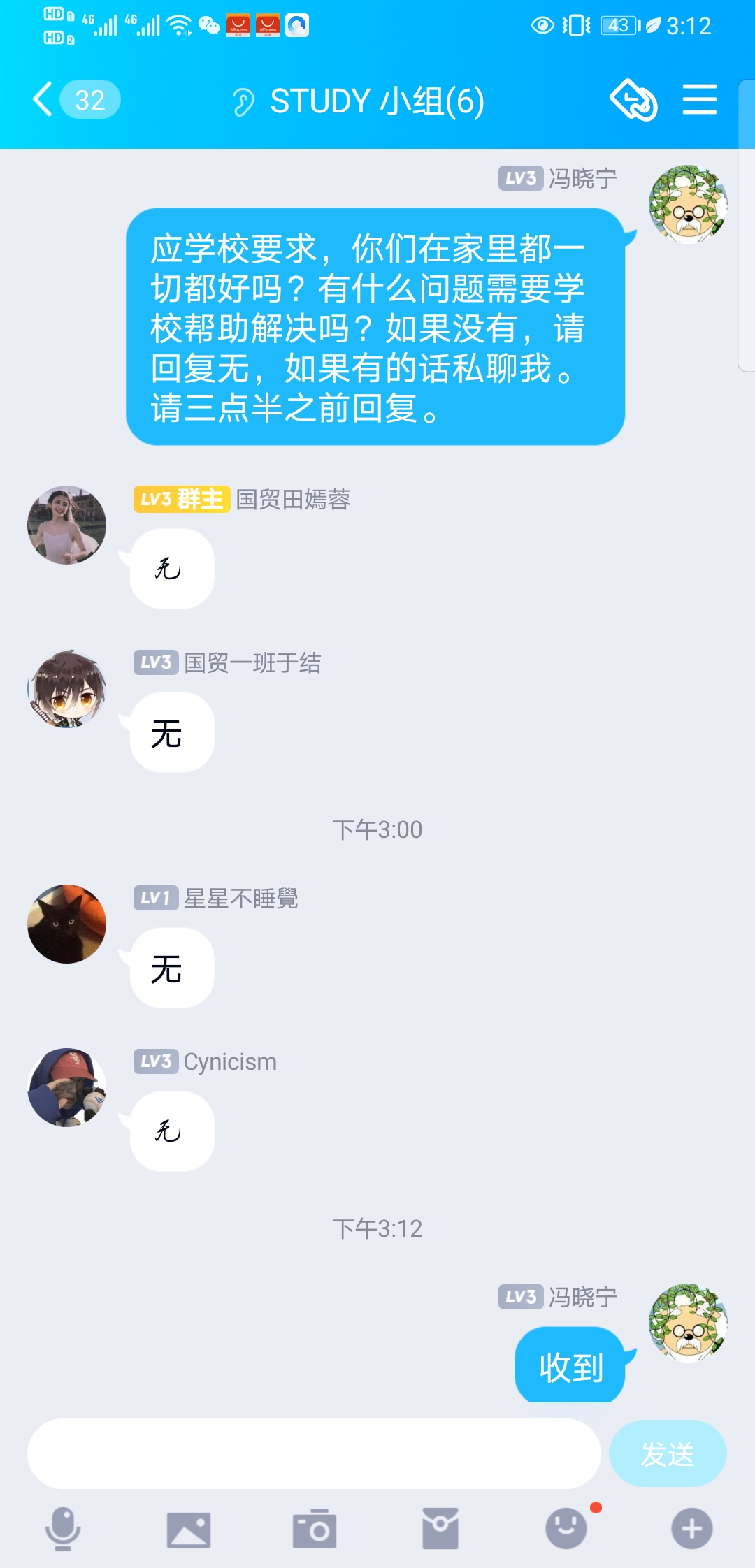View Cynicism's profile avatar

tap(67, 1087)
